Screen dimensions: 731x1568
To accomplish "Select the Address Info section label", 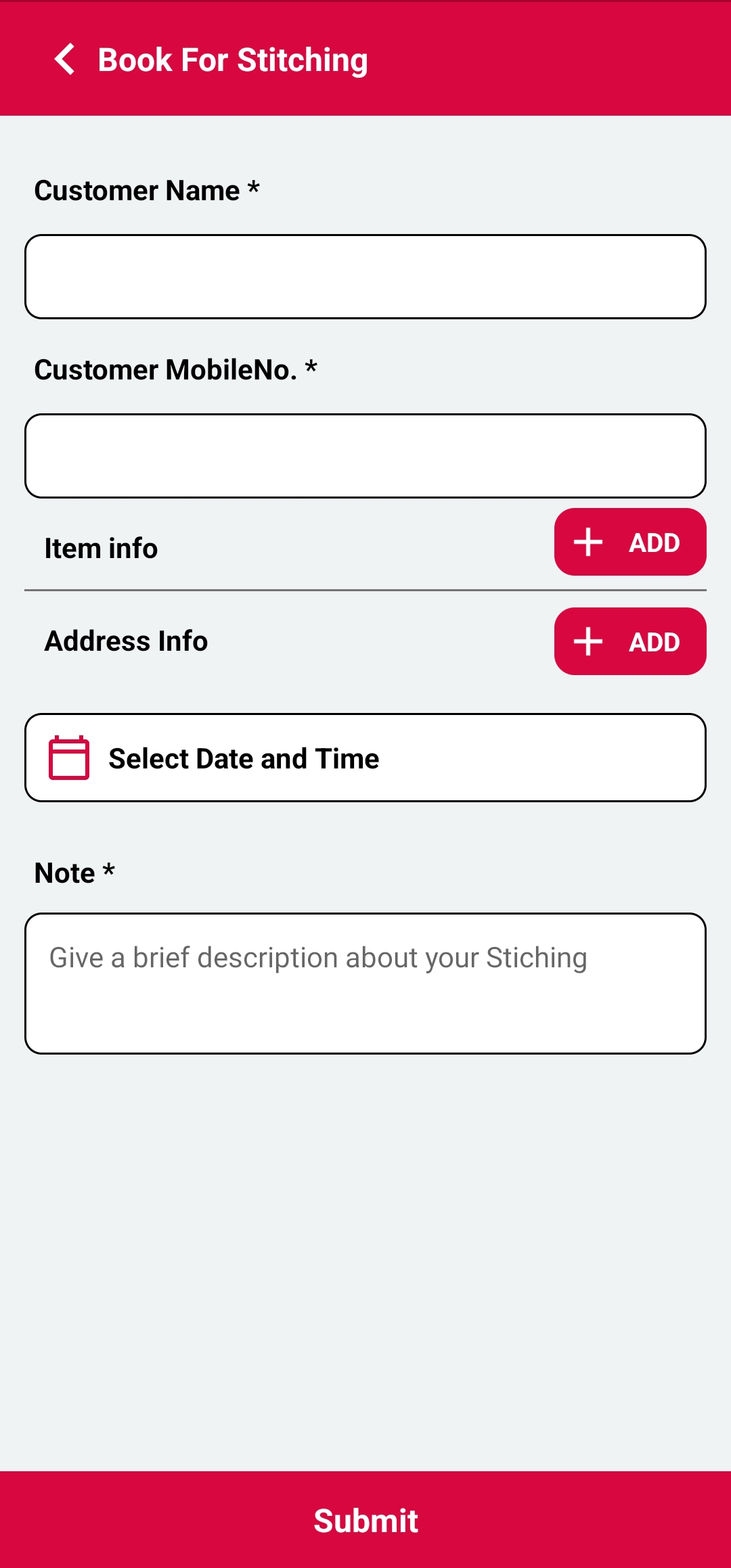I will coord(126,641).
